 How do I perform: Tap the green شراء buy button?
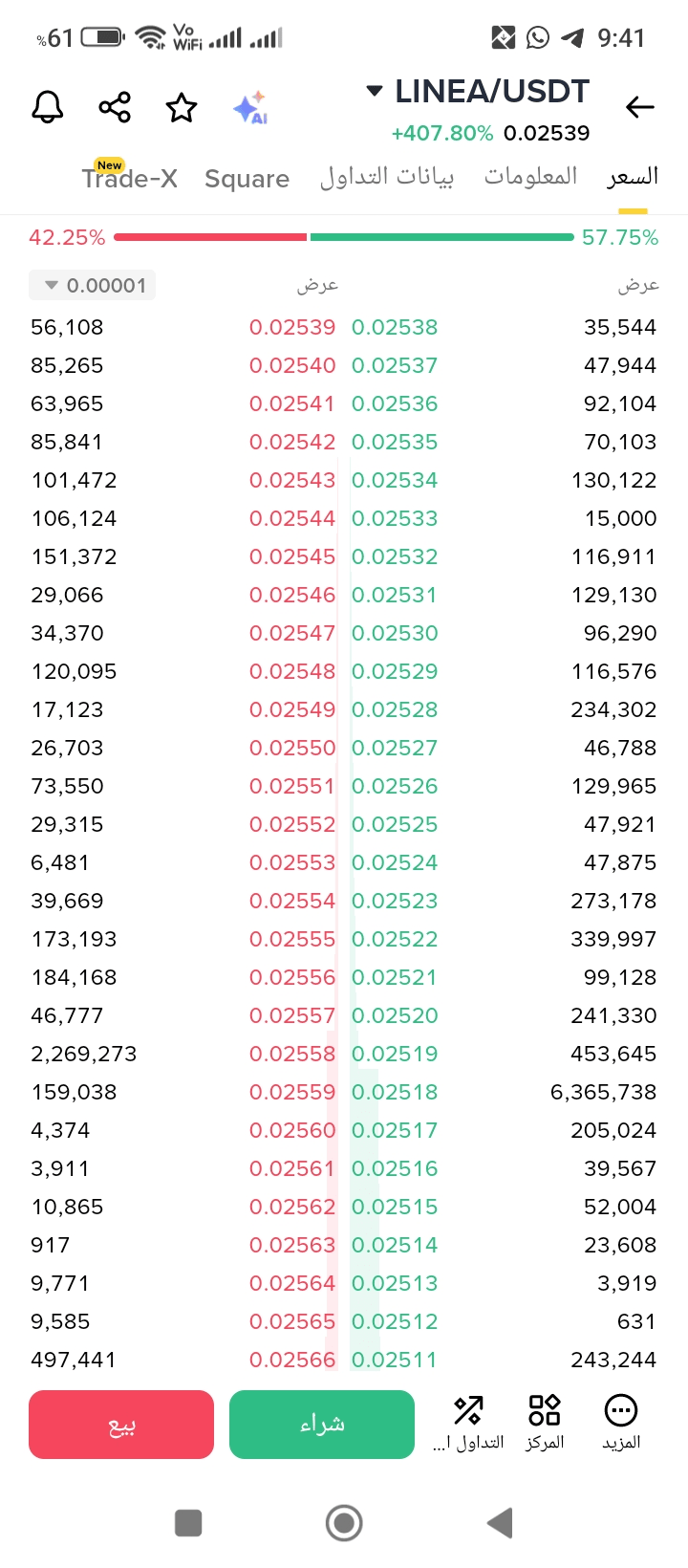[322, 1425]
